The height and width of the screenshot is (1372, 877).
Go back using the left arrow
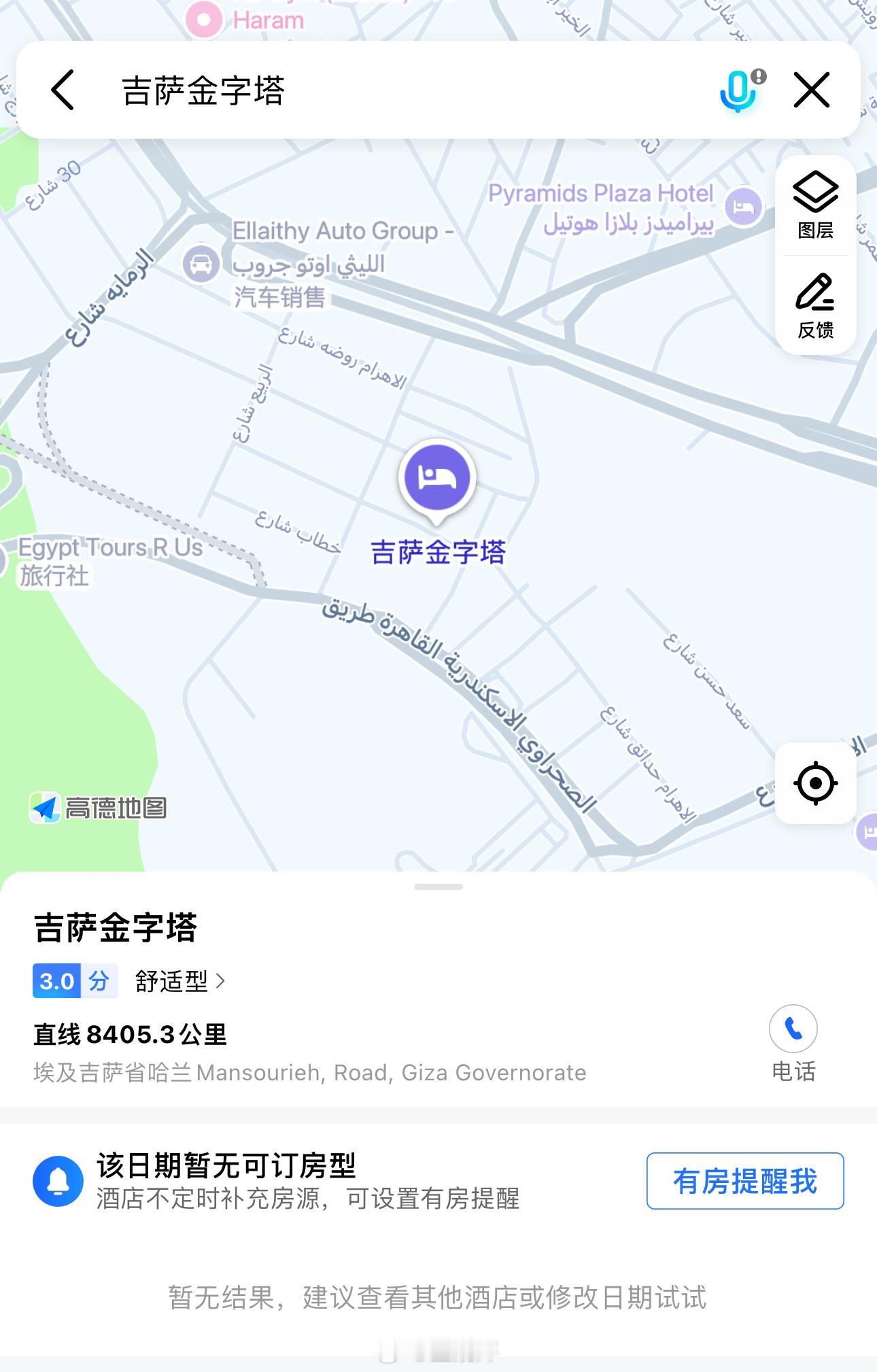click(x=63, y=89)
